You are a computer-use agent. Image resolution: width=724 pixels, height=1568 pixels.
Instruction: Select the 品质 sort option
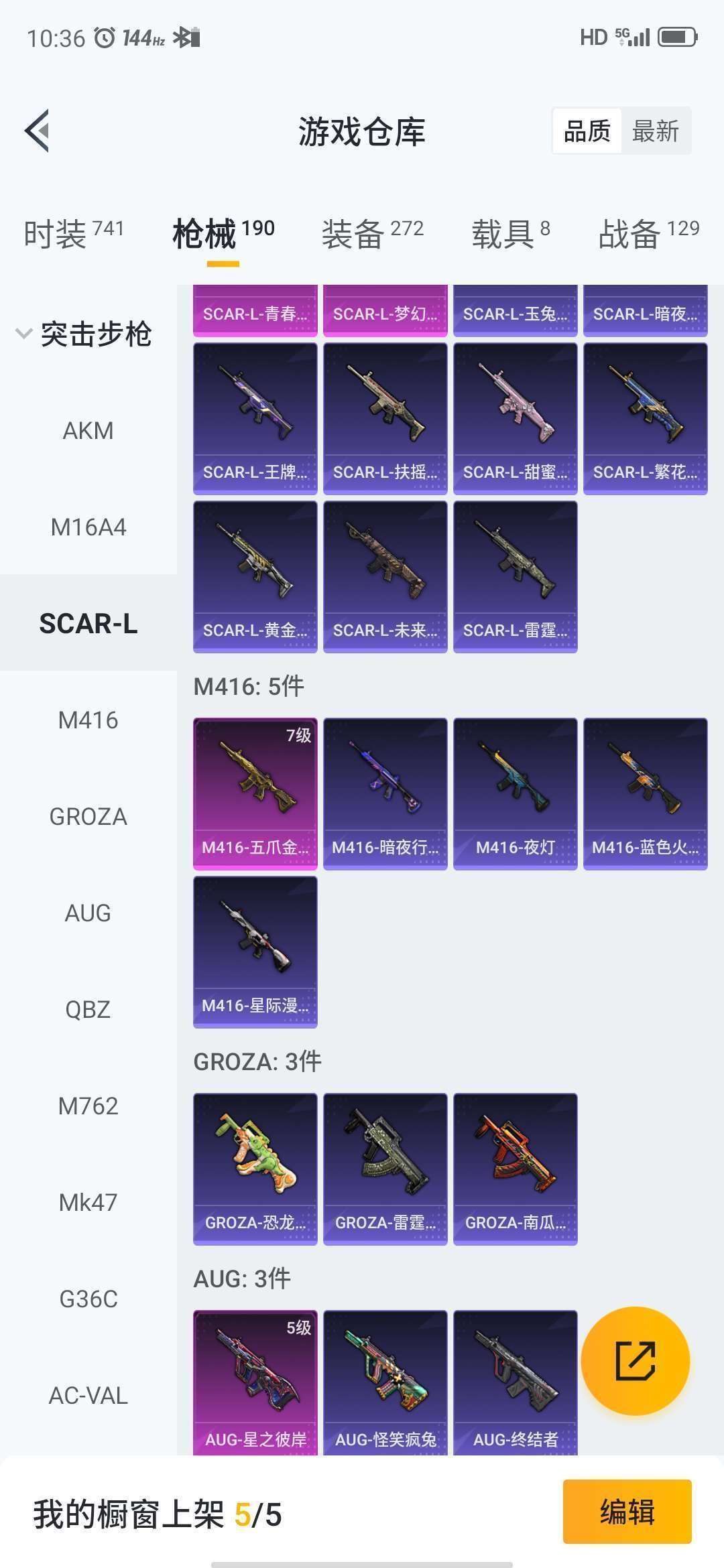[x=587, y=131]
